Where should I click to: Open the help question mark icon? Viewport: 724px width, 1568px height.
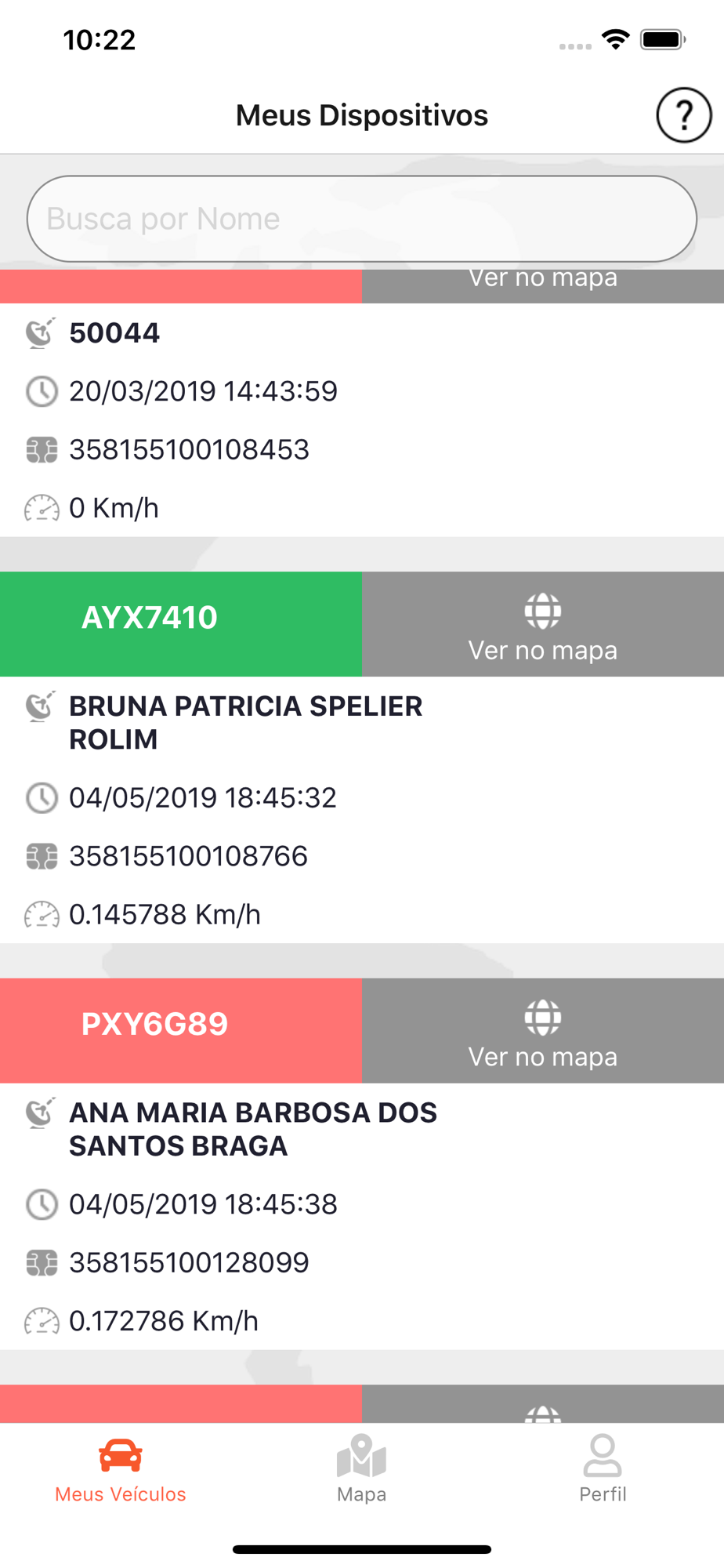683,115
